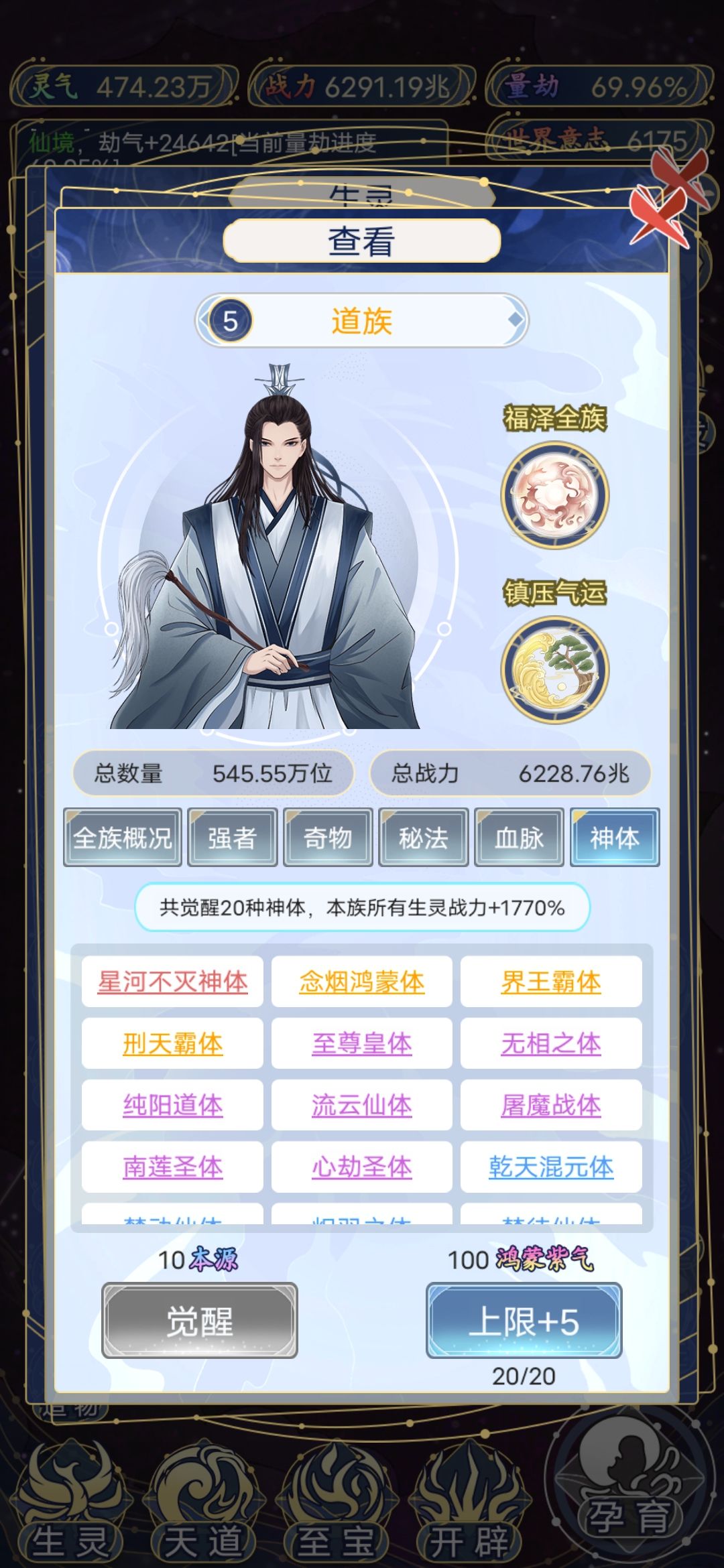View 纯阳道体 details
This screenshot has height=1568, width=724.
point(172,1105)
